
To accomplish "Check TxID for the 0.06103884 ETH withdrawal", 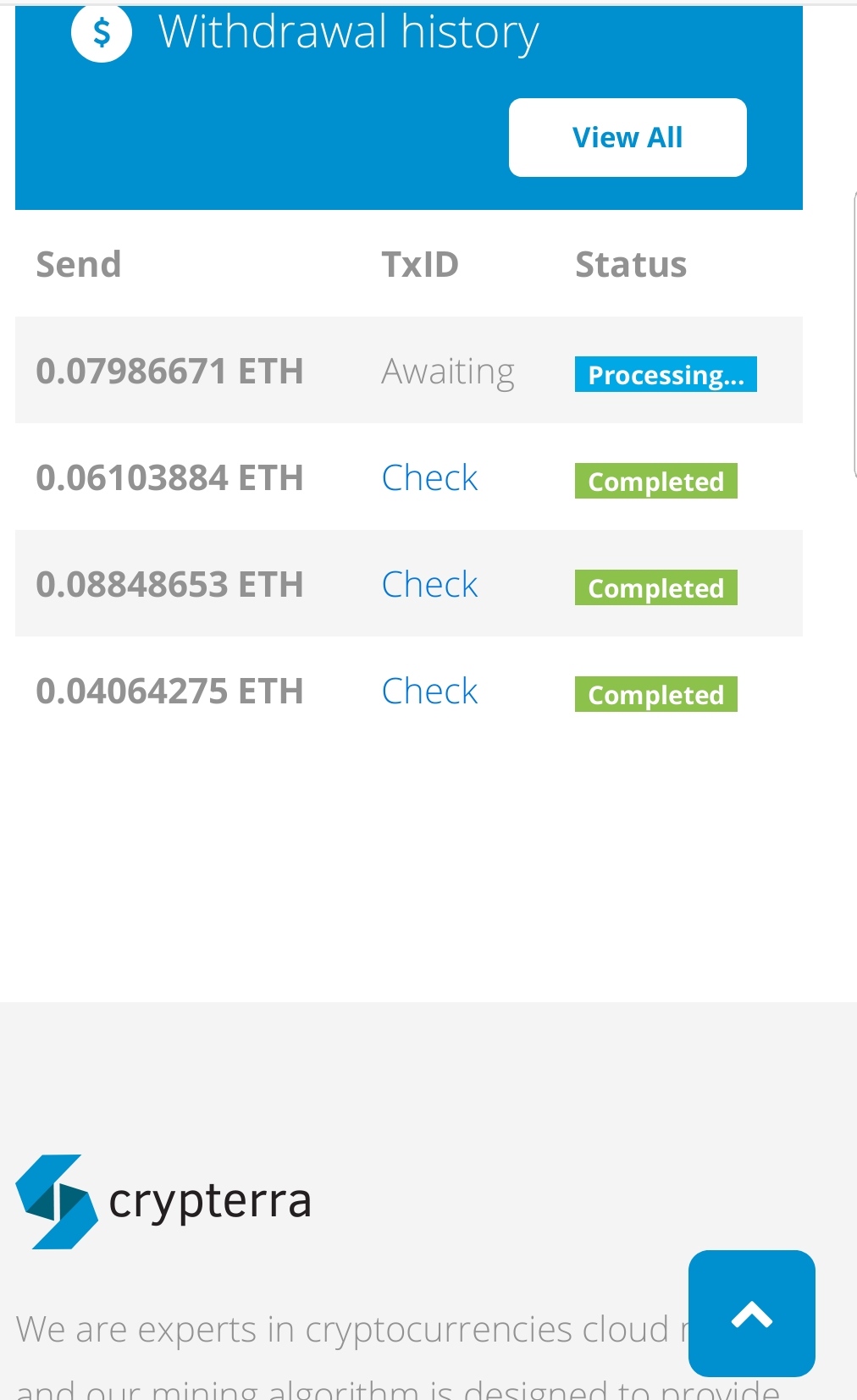I will [x=430, y=478].
